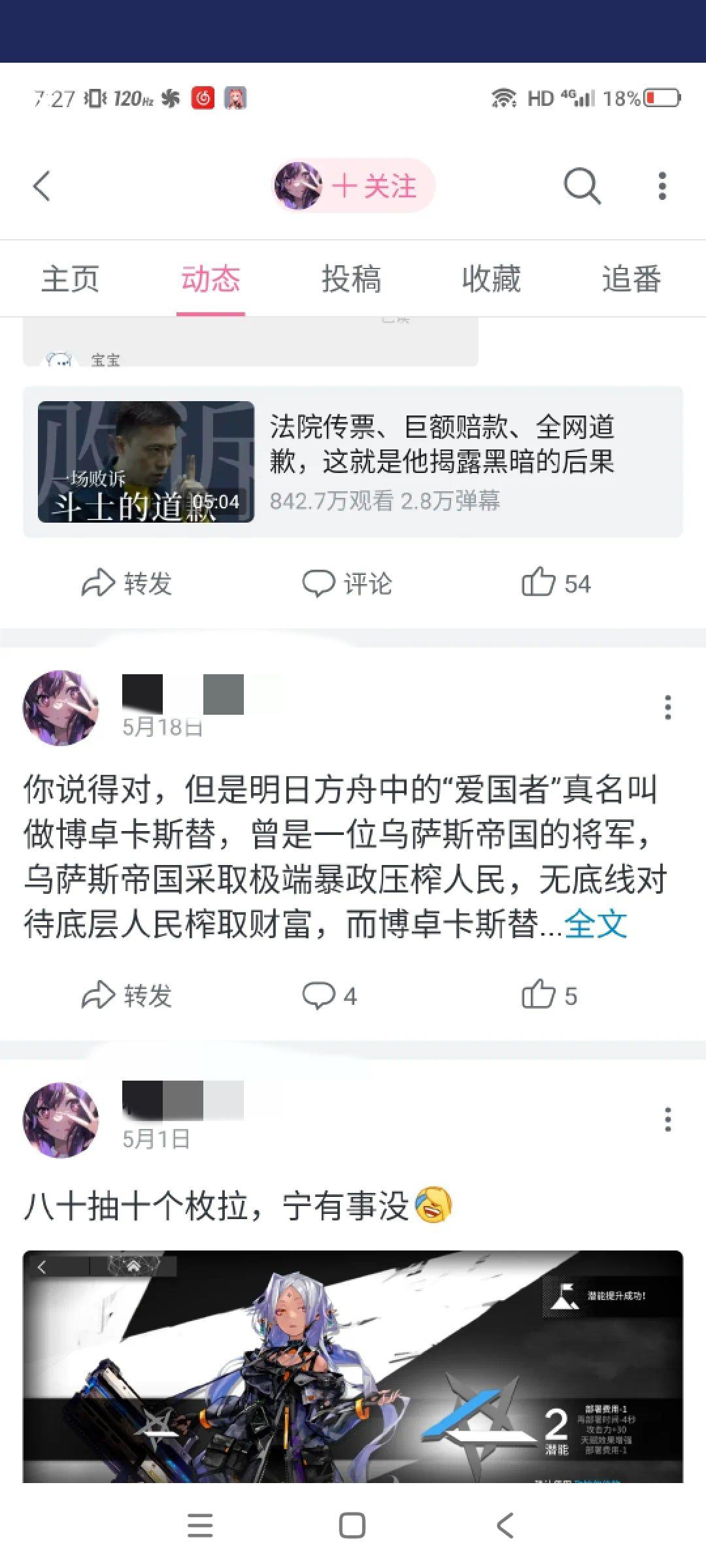Screen dimensions: 706x1568
Task: Switch to the 收藏 tab
Action: 491,279
